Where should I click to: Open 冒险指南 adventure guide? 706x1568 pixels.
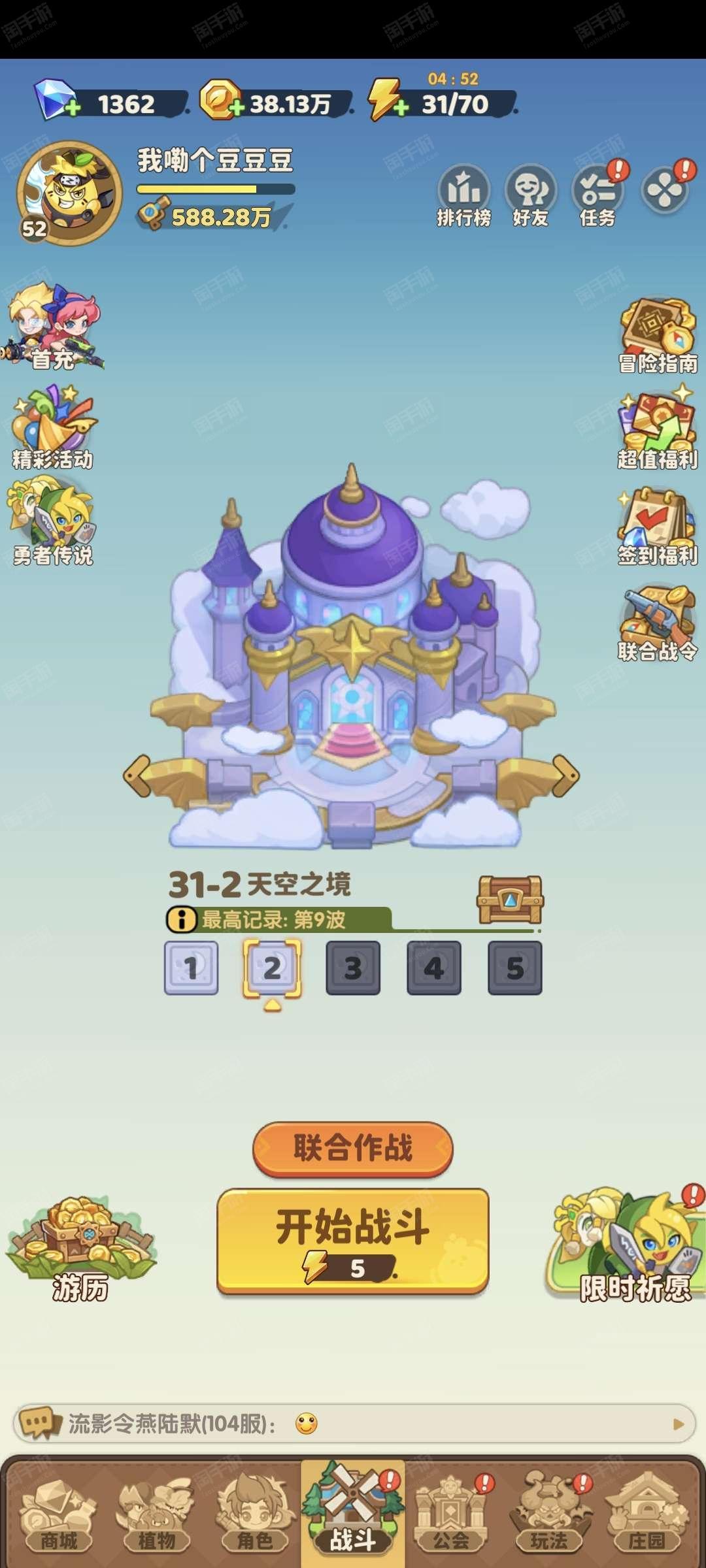pyautogui.click(x=658, y=336)
